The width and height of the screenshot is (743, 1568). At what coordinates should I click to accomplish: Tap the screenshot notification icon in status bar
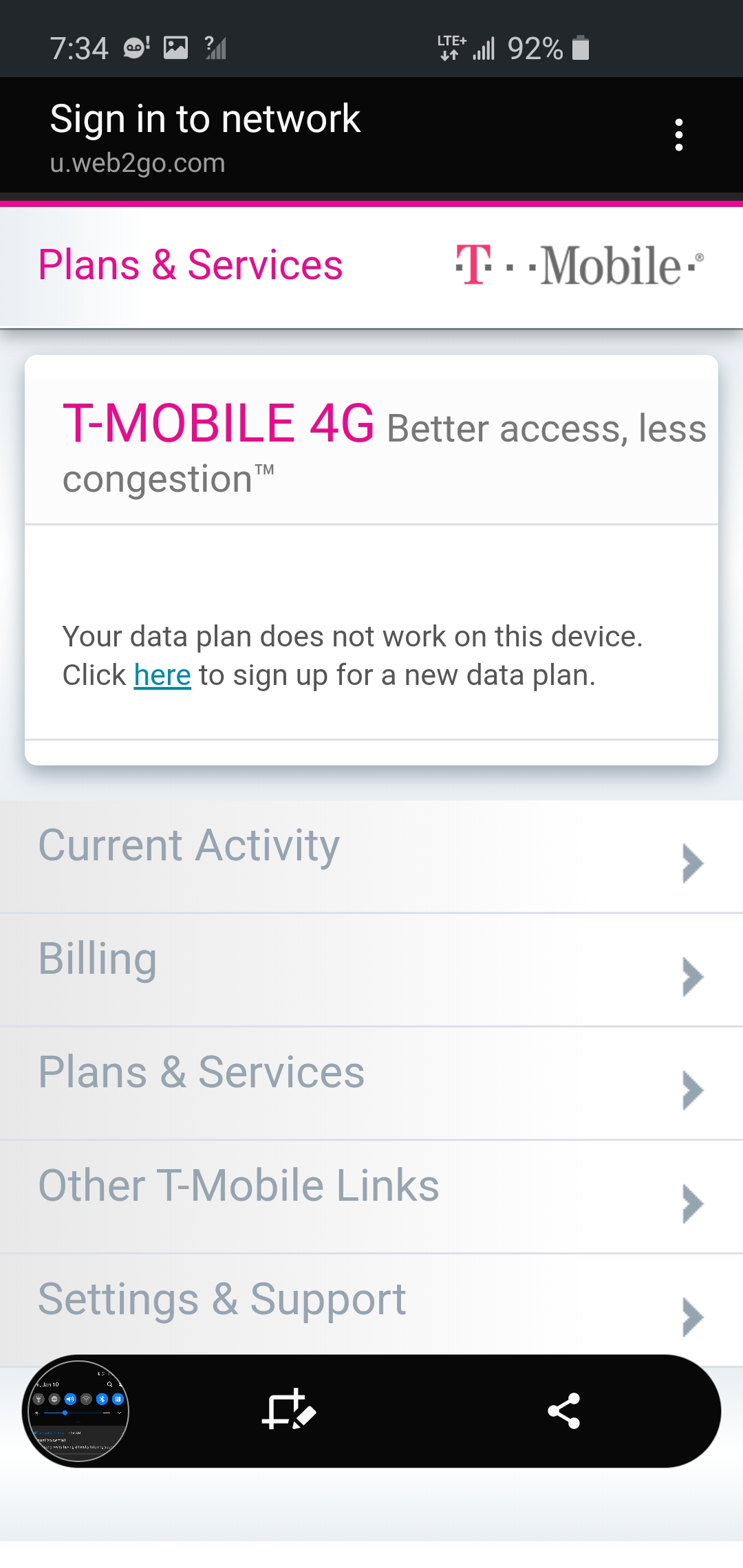pyautogui.click(x=177, y=47)
